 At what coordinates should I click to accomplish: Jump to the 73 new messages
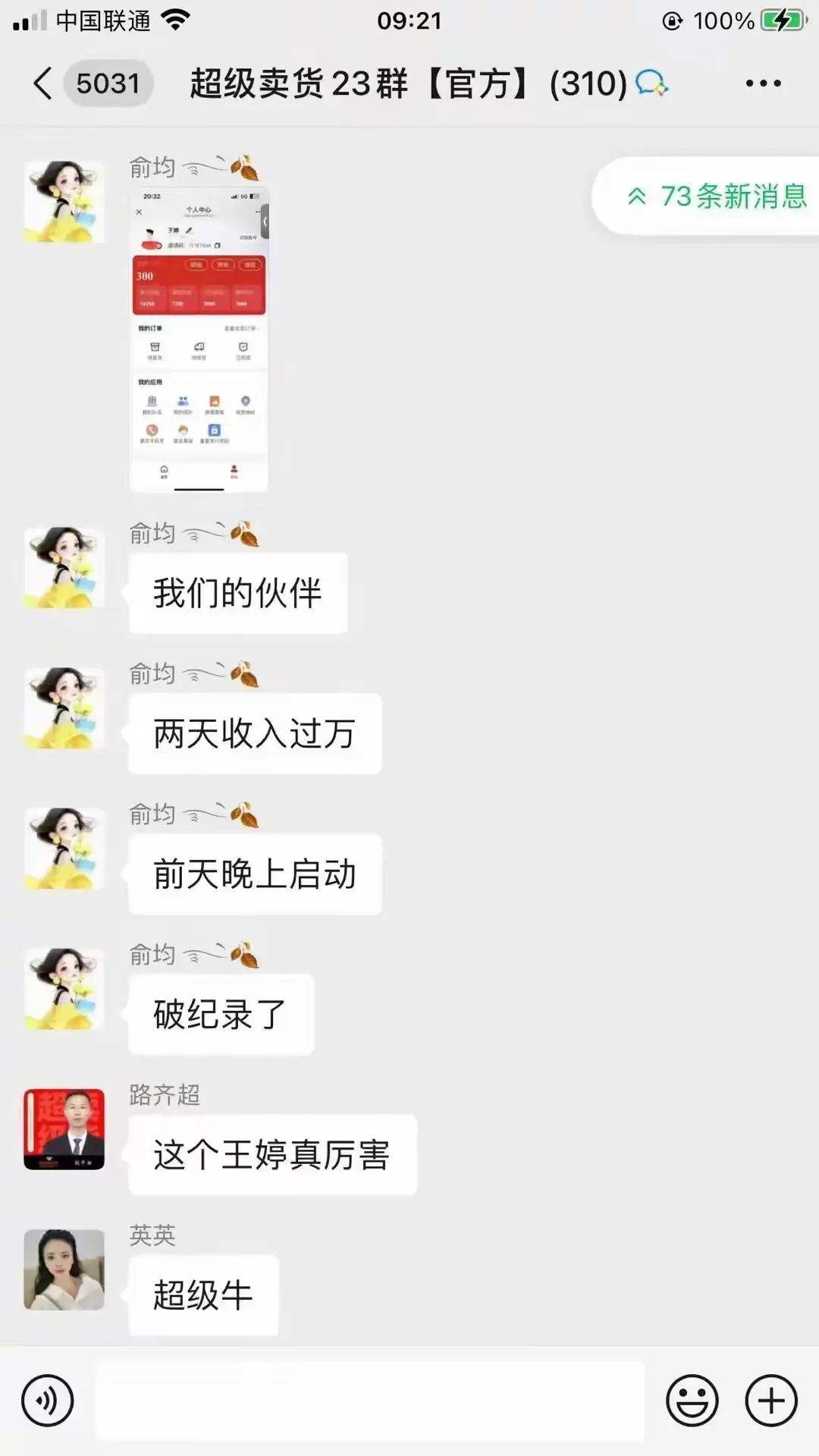coord(716,196)
